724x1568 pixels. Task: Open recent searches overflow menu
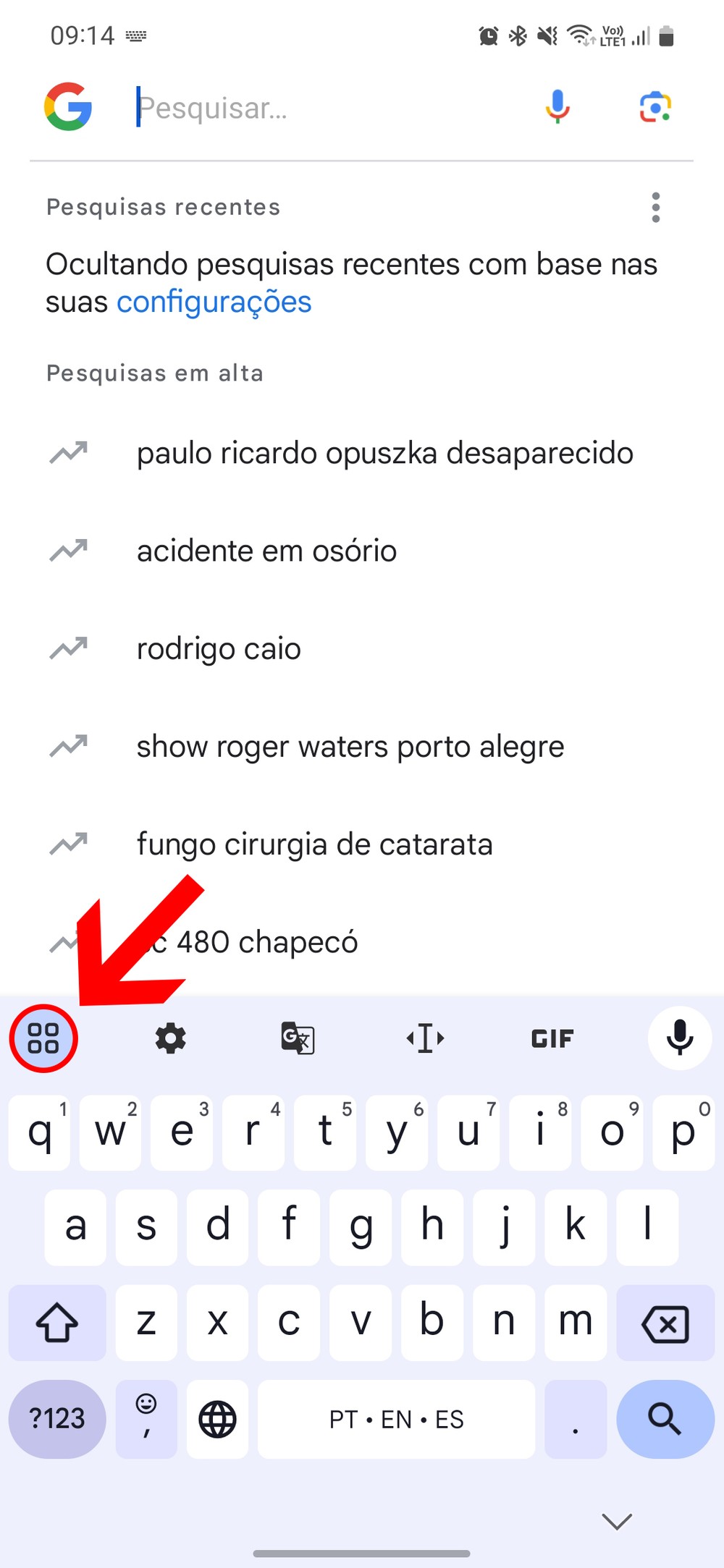pyautogui.click(x=655, y=208)
